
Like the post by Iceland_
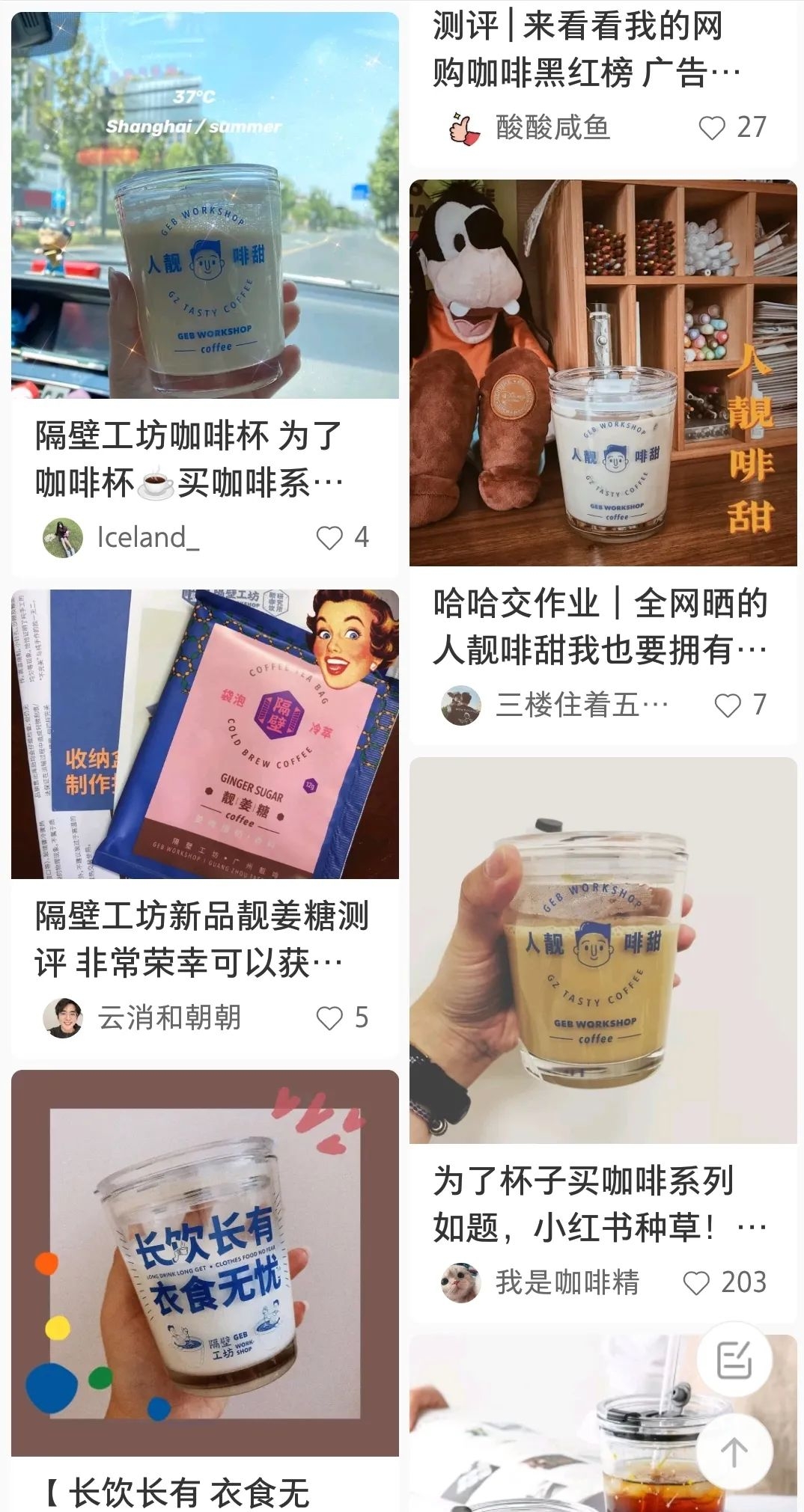[329, 537]
